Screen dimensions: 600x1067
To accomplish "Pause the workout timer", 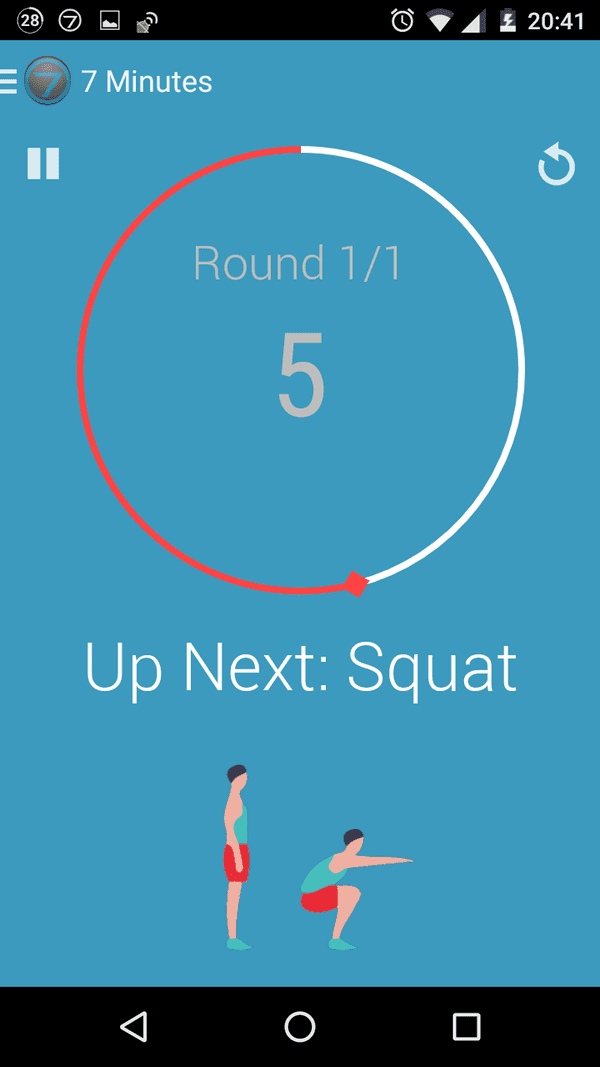I will [44, 163].
